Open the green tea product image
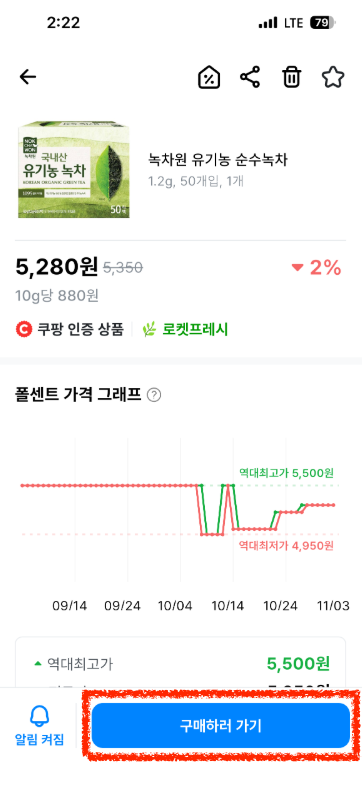362x790 pixels. click(x=74, y=169)
